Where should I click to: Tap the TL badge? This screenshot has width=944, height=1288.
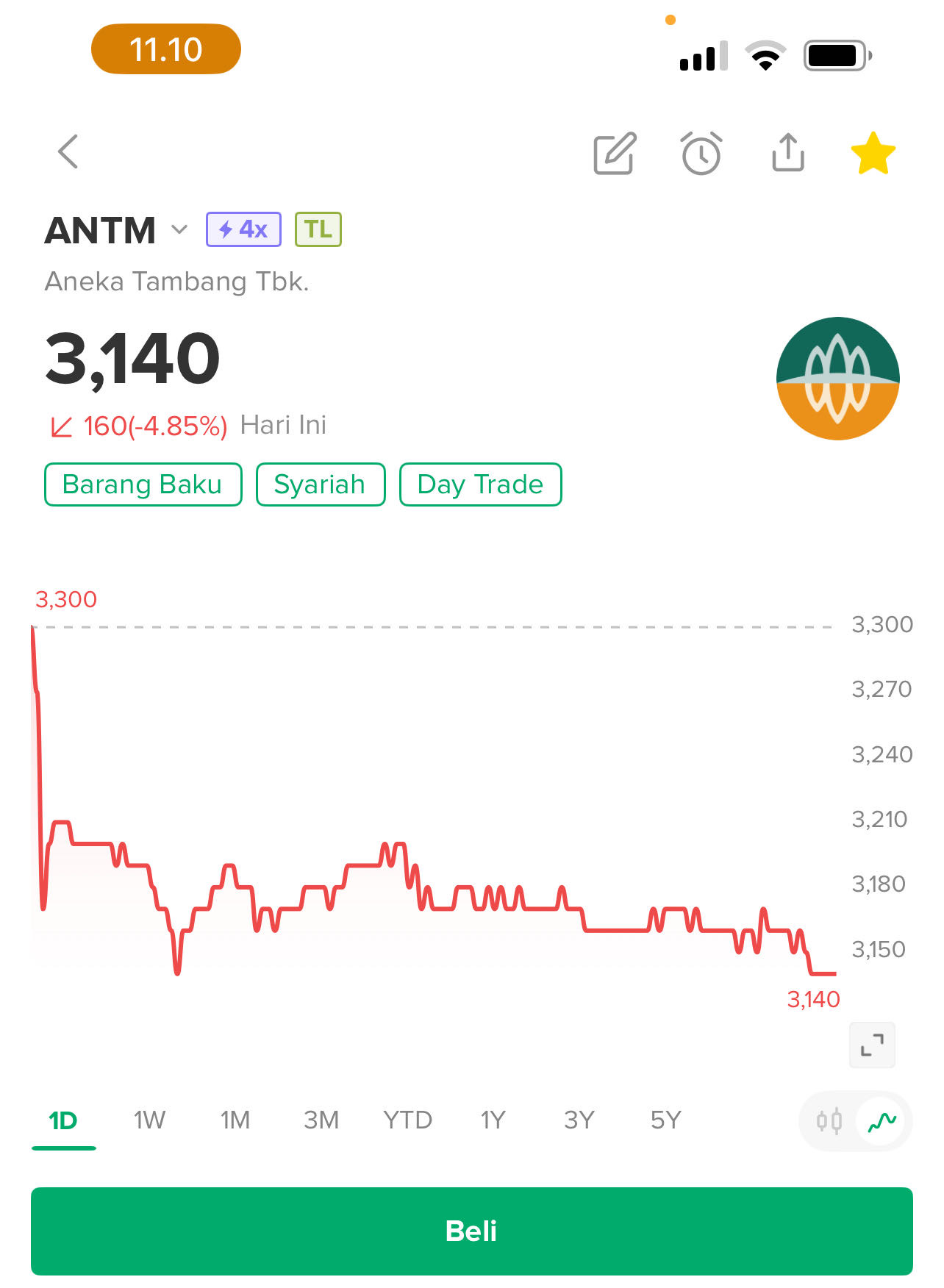pyautogui.click(x=318, y=229)
